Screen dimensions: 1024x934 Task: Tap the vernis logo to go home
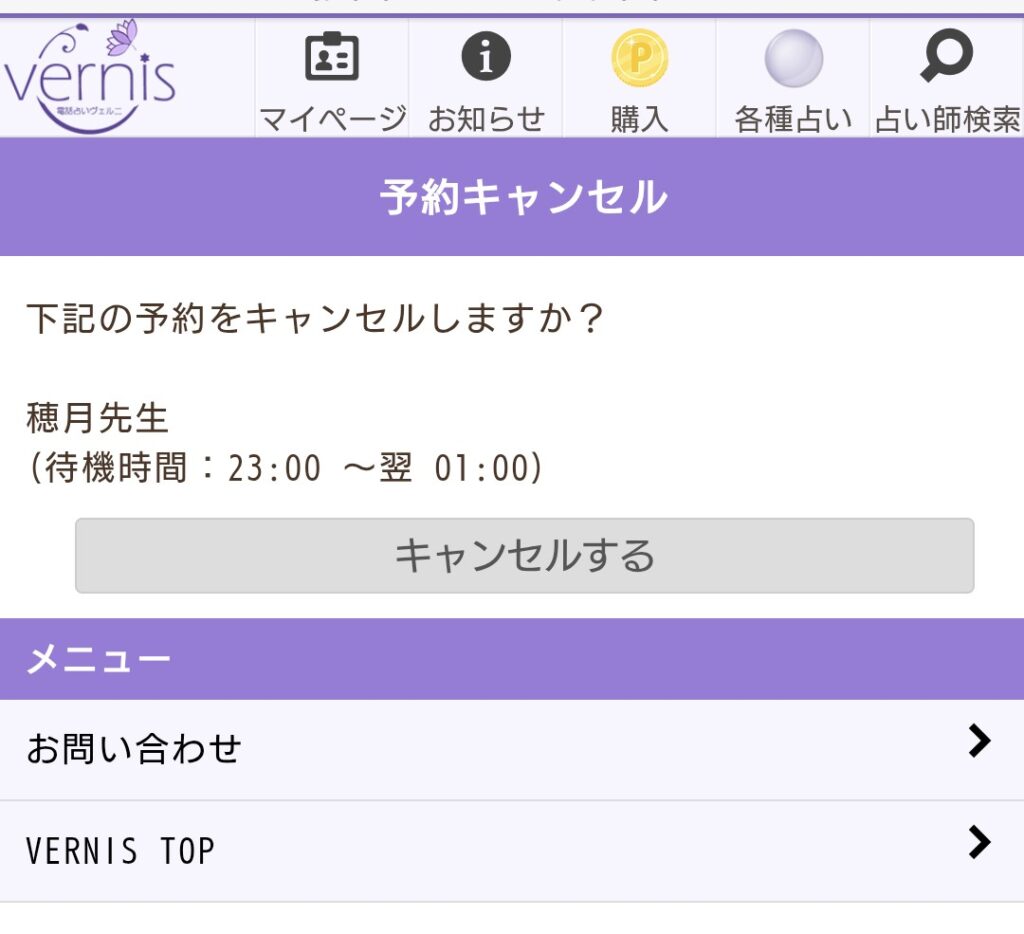pyautogui.click(x=92, y=78)
